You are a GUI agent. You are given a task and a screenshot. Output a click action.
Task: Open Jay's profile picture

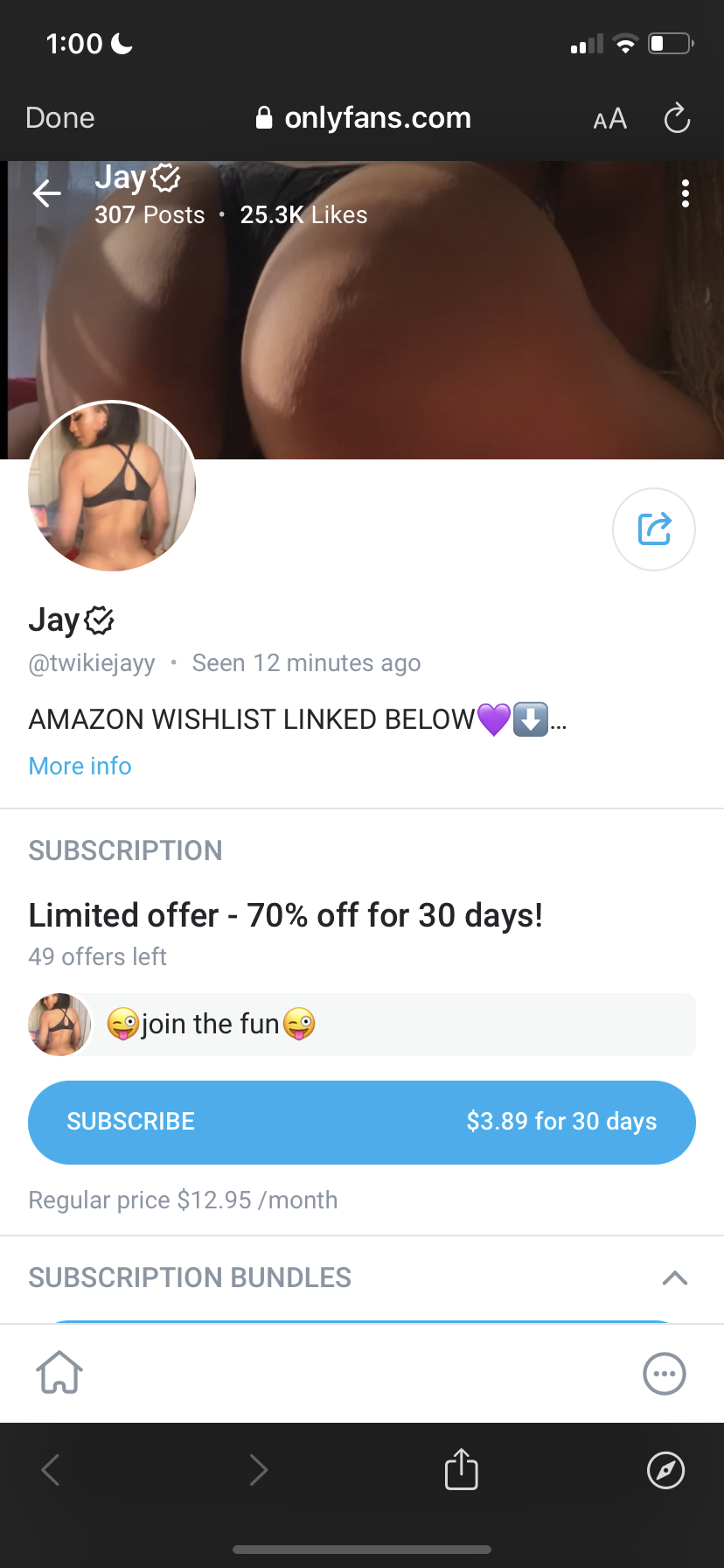(x=112, y=486)
